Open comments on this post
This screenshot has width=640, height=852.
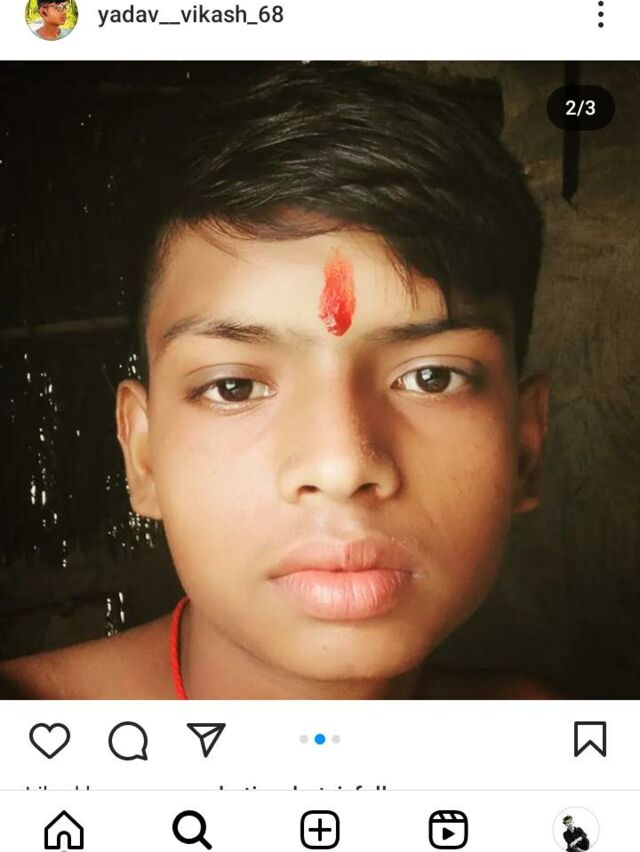click(x=128, y=740)
